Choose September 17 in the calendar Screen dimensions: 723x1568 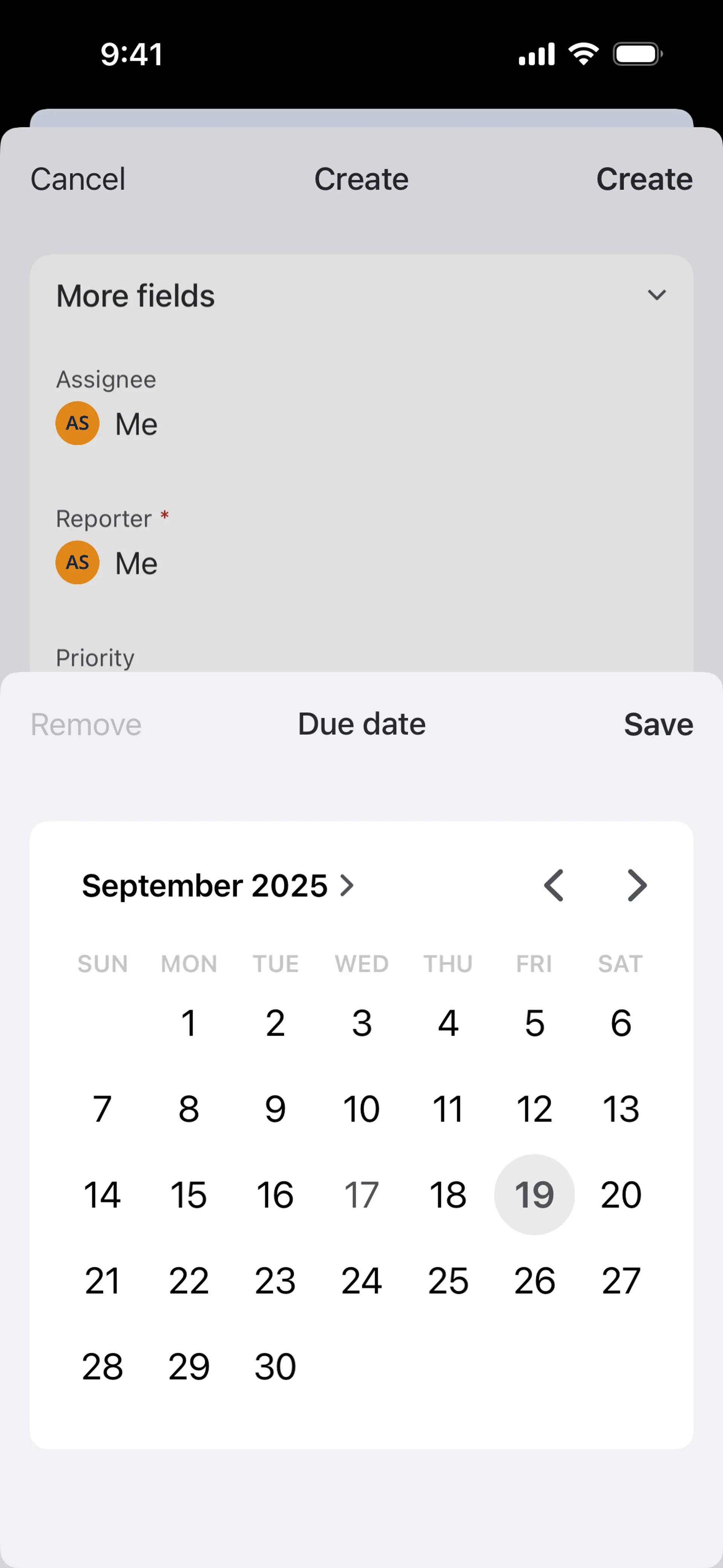361,1194
